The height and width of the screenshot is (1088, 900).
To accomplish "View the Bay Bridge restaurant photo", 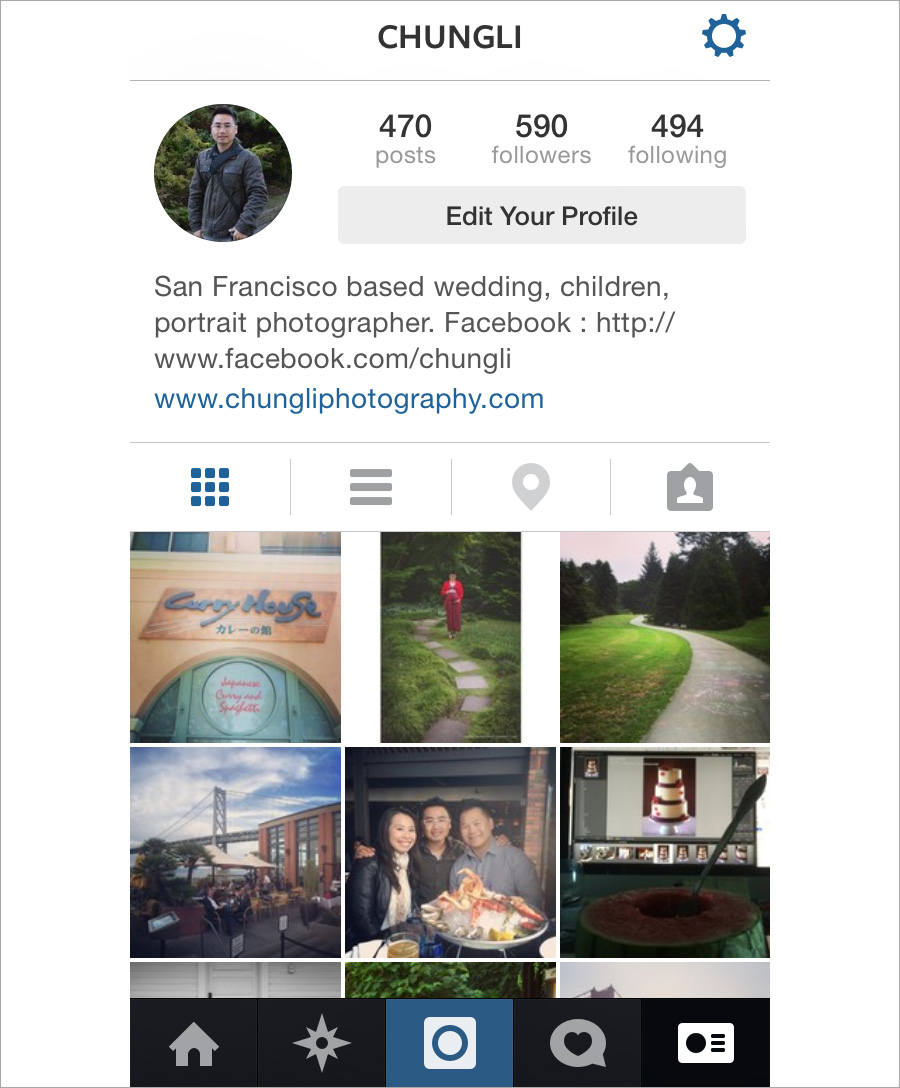I will [x=234, y=851].
